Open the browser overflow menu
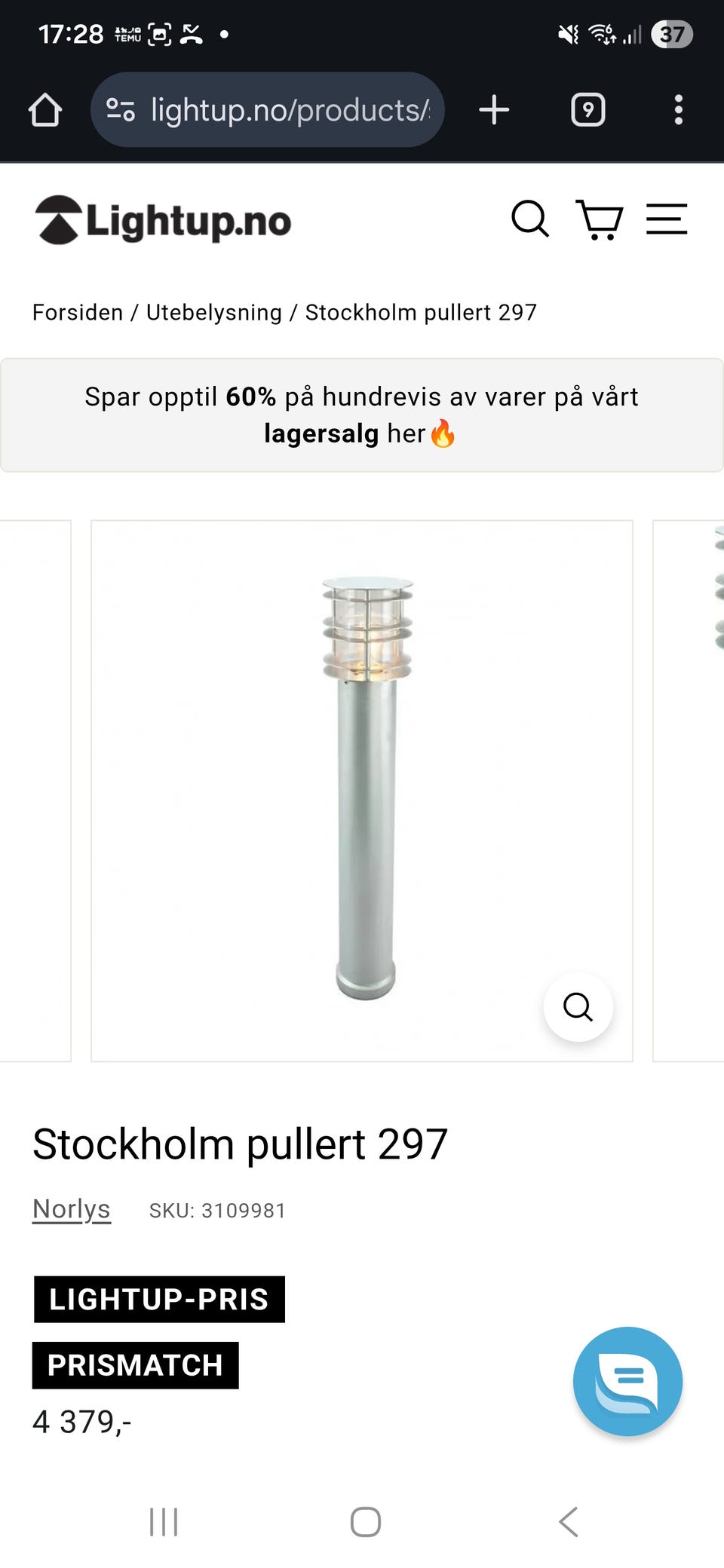 pos(677,109)
